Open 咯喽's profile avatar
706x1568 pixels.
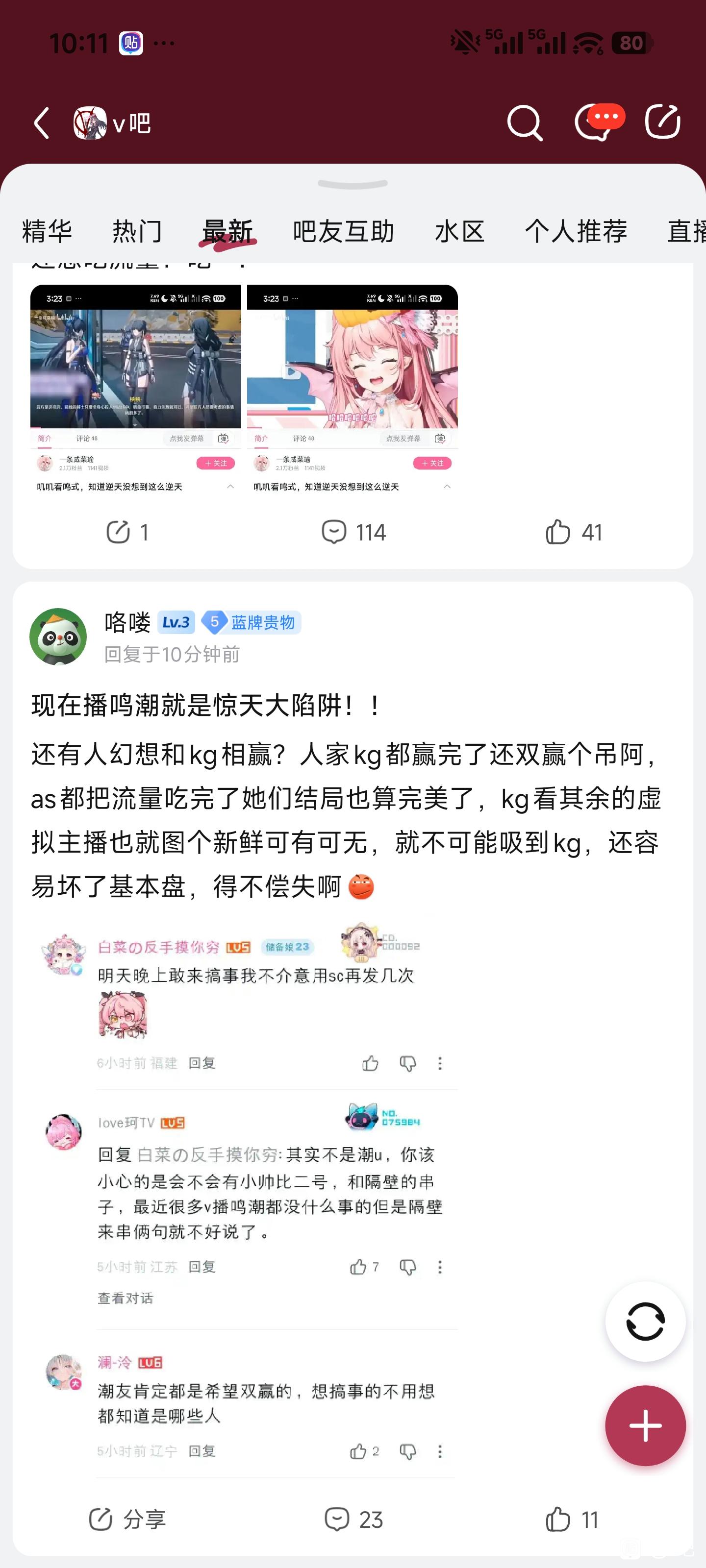58,637
